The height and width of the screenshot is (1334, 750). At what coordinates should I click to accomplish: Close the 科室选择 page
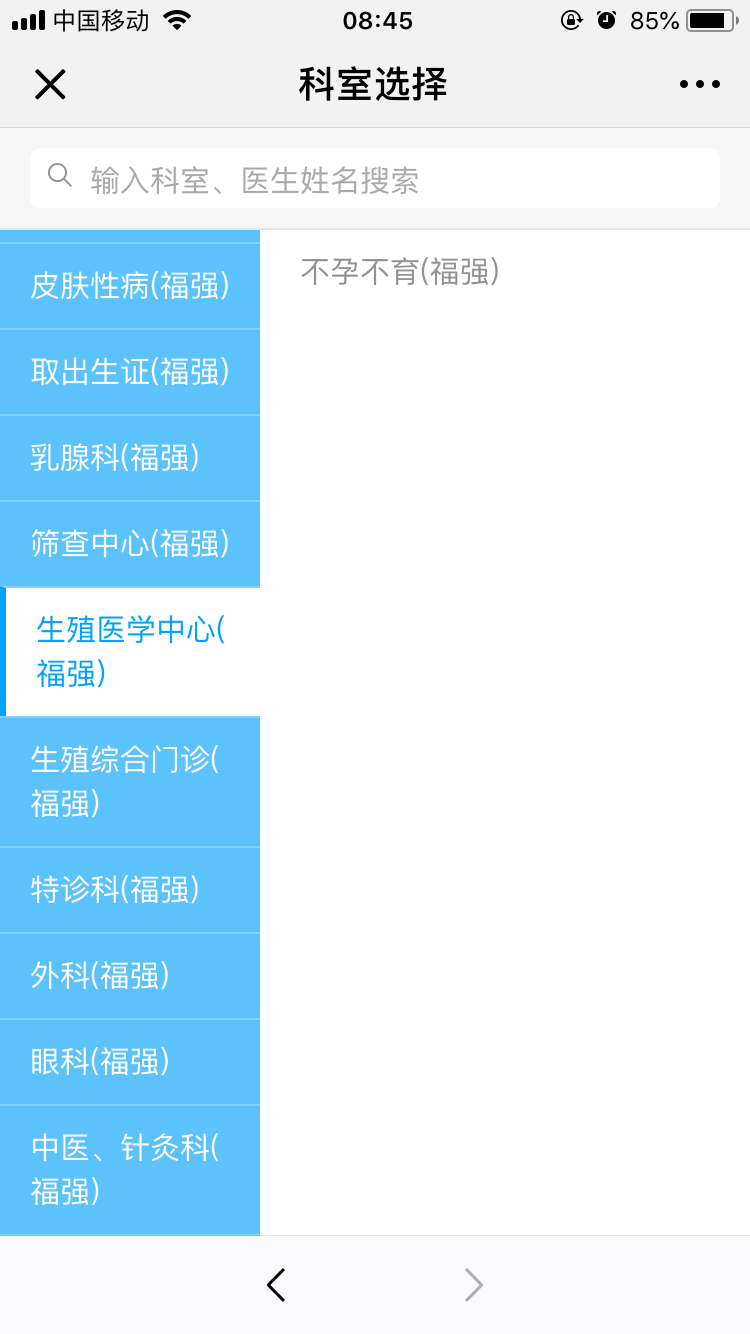click(x=50, y=85)
